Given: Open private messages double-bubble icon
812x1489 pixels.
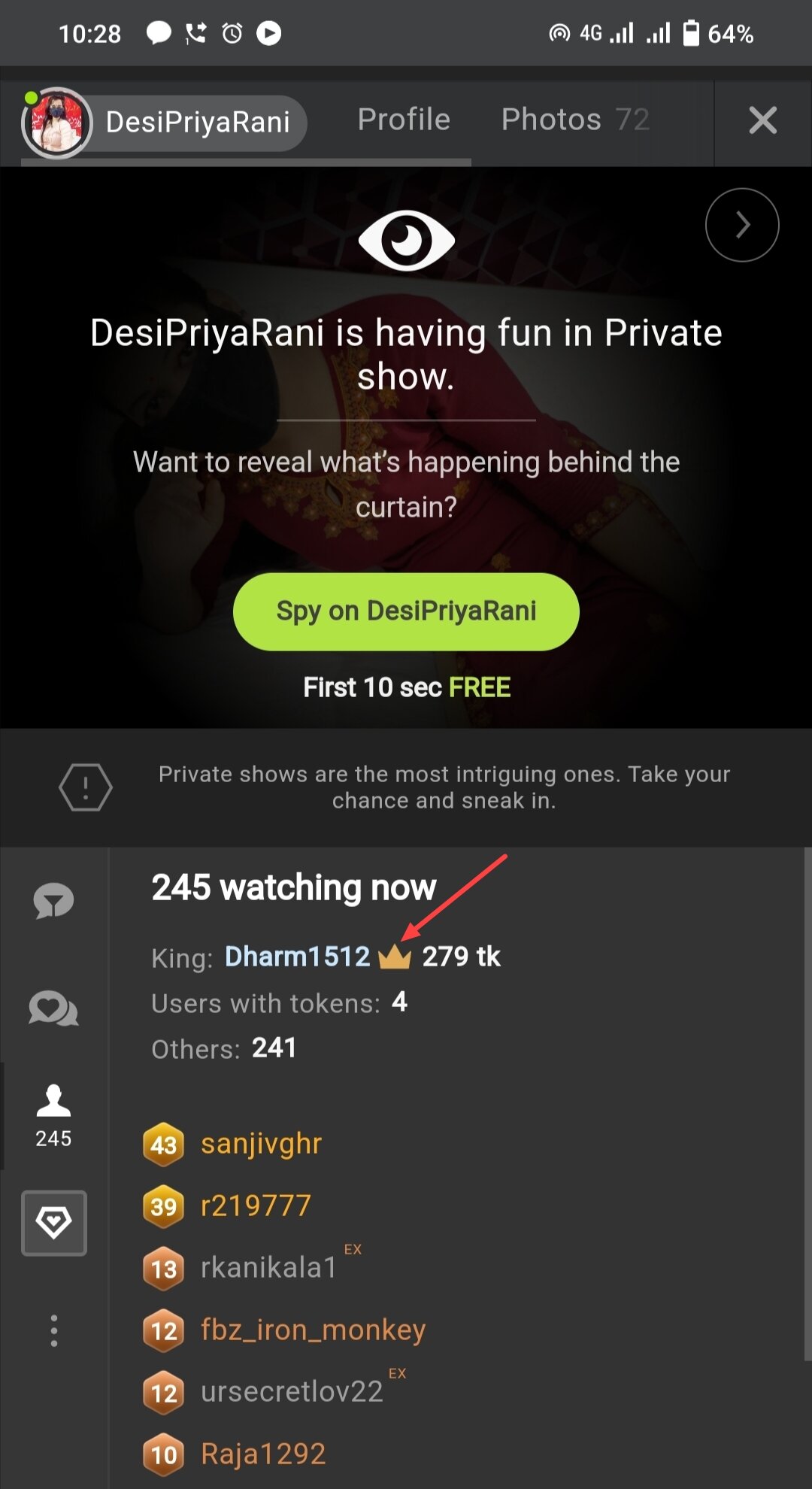Looking at the screenshot, I should coord(53,1008).
